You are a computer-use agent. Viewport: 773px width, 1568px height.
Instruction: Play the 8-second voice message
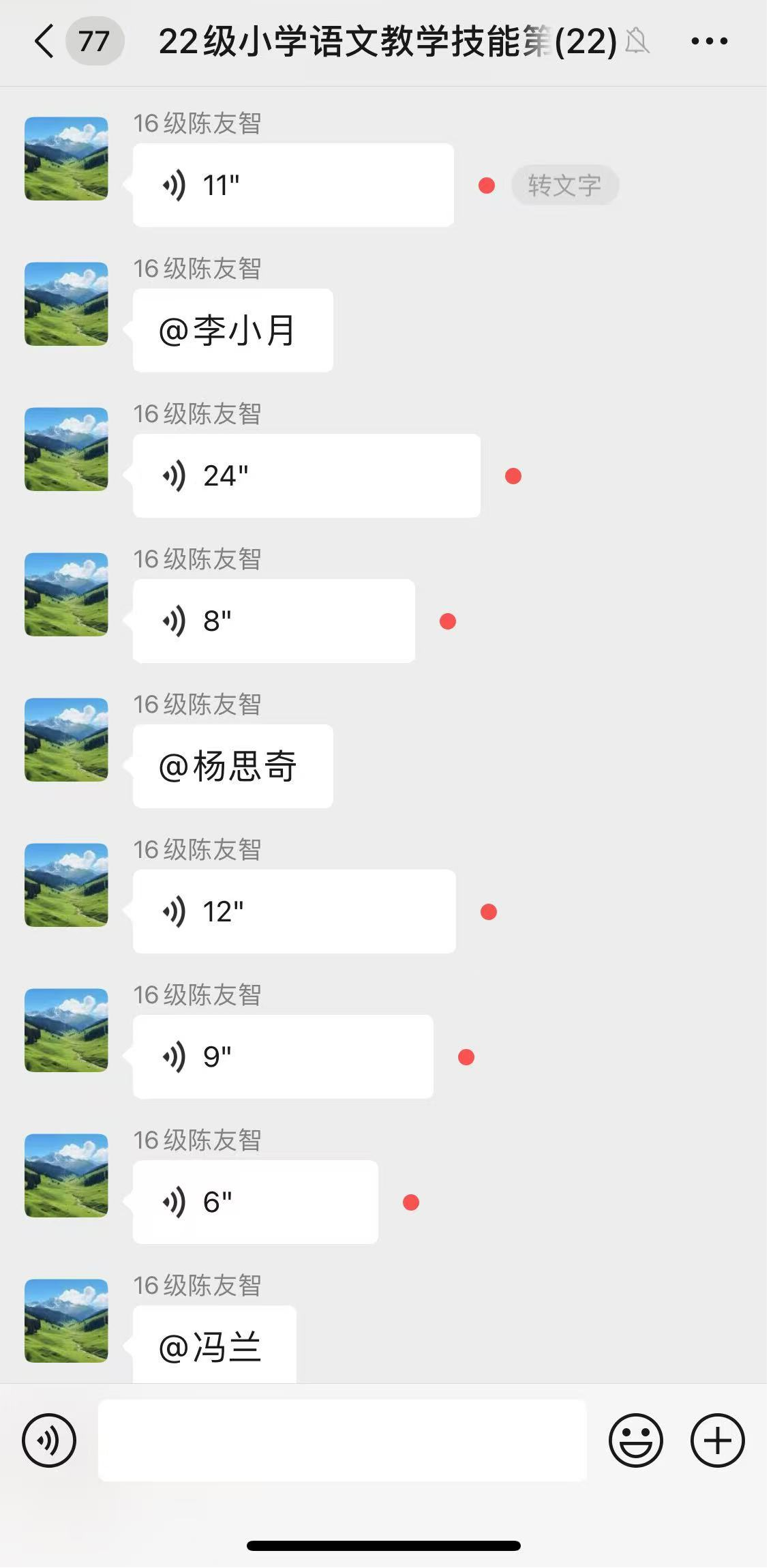(273, 621)
